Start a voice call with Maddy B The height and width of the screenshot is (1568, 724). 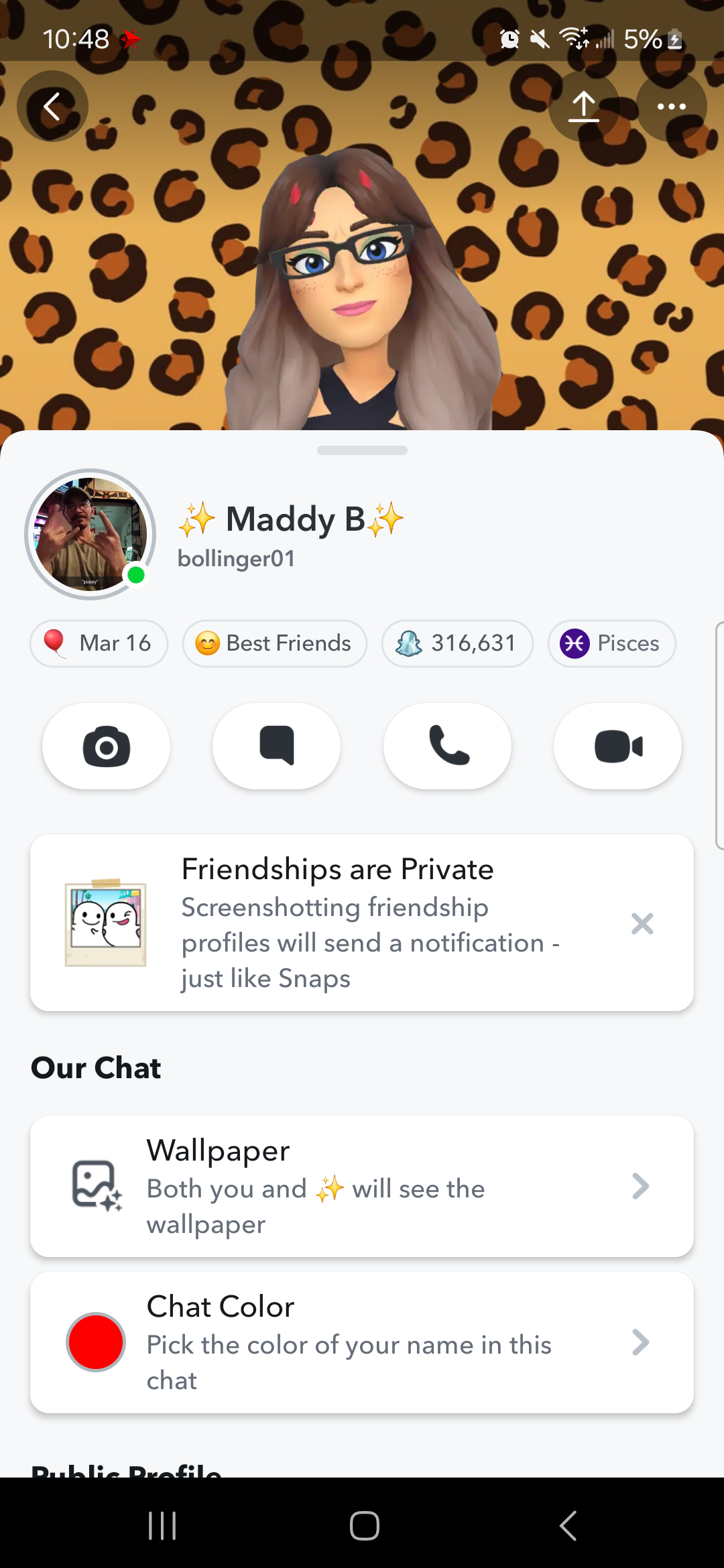(x=447, y=746)
